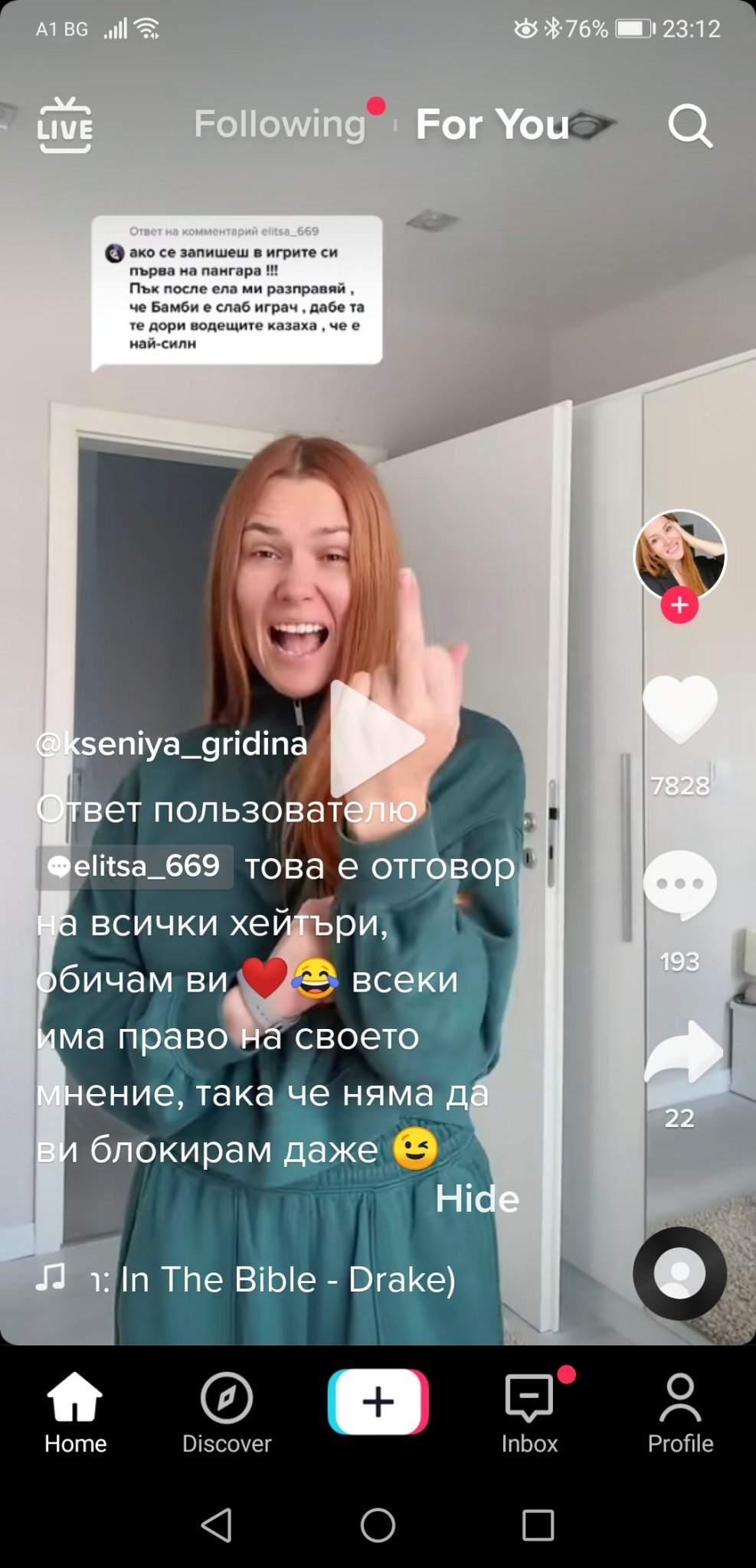
Task: Go to the Profile tab
Action: click(680, 1413)
